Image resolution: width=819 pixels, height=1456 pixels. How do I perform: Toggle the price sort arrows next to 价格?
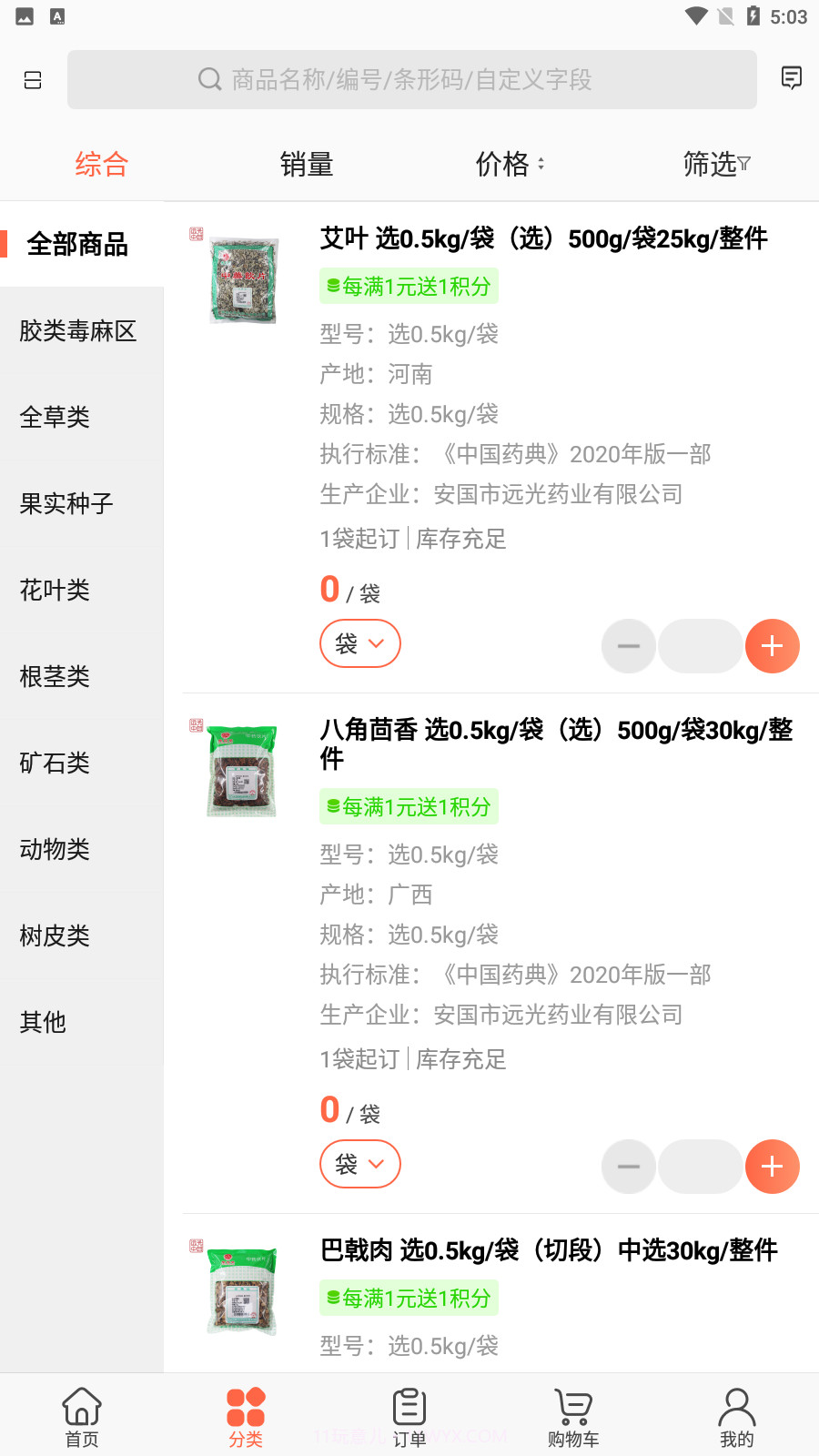tap(542, 165)
